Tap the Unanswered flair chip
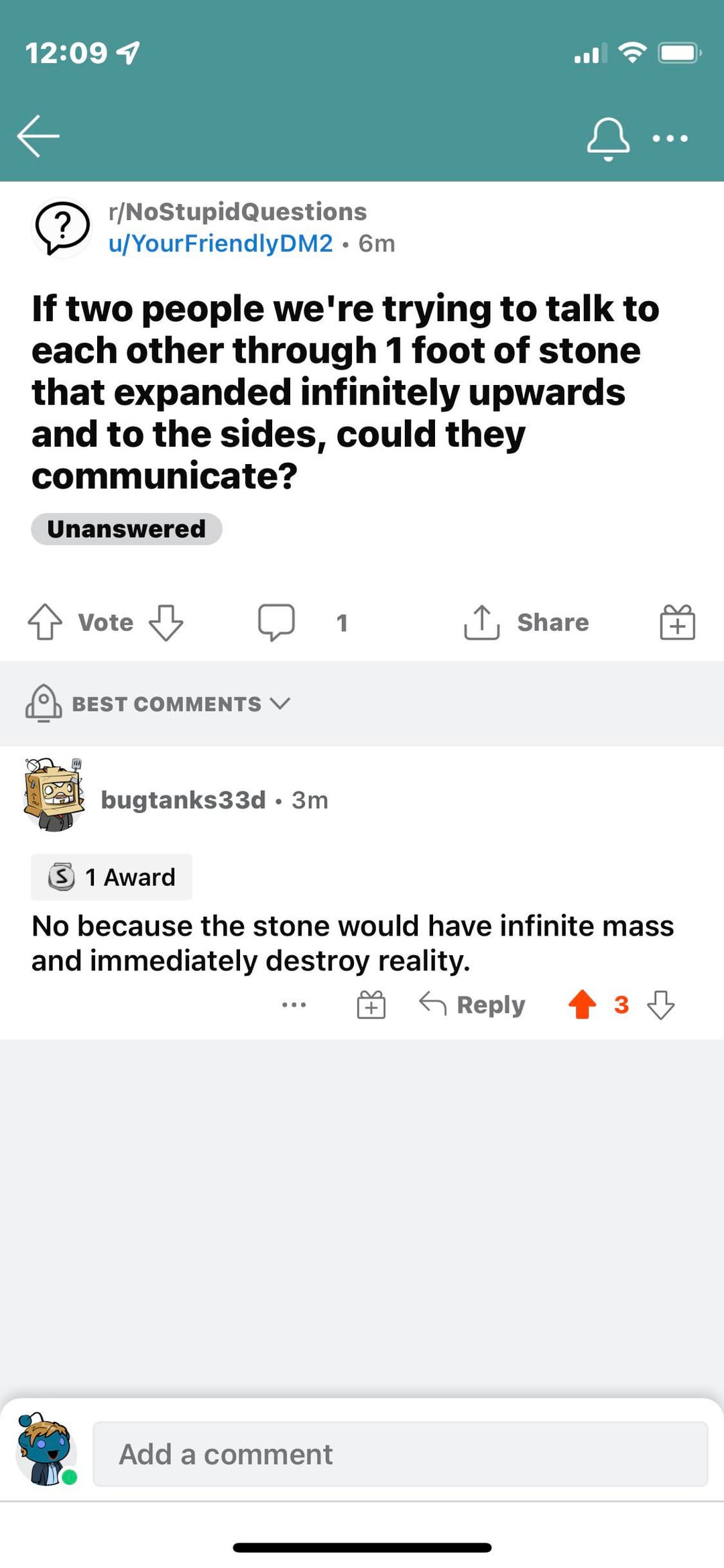This screenshot has height=1568, width=724. coord(127,529)
